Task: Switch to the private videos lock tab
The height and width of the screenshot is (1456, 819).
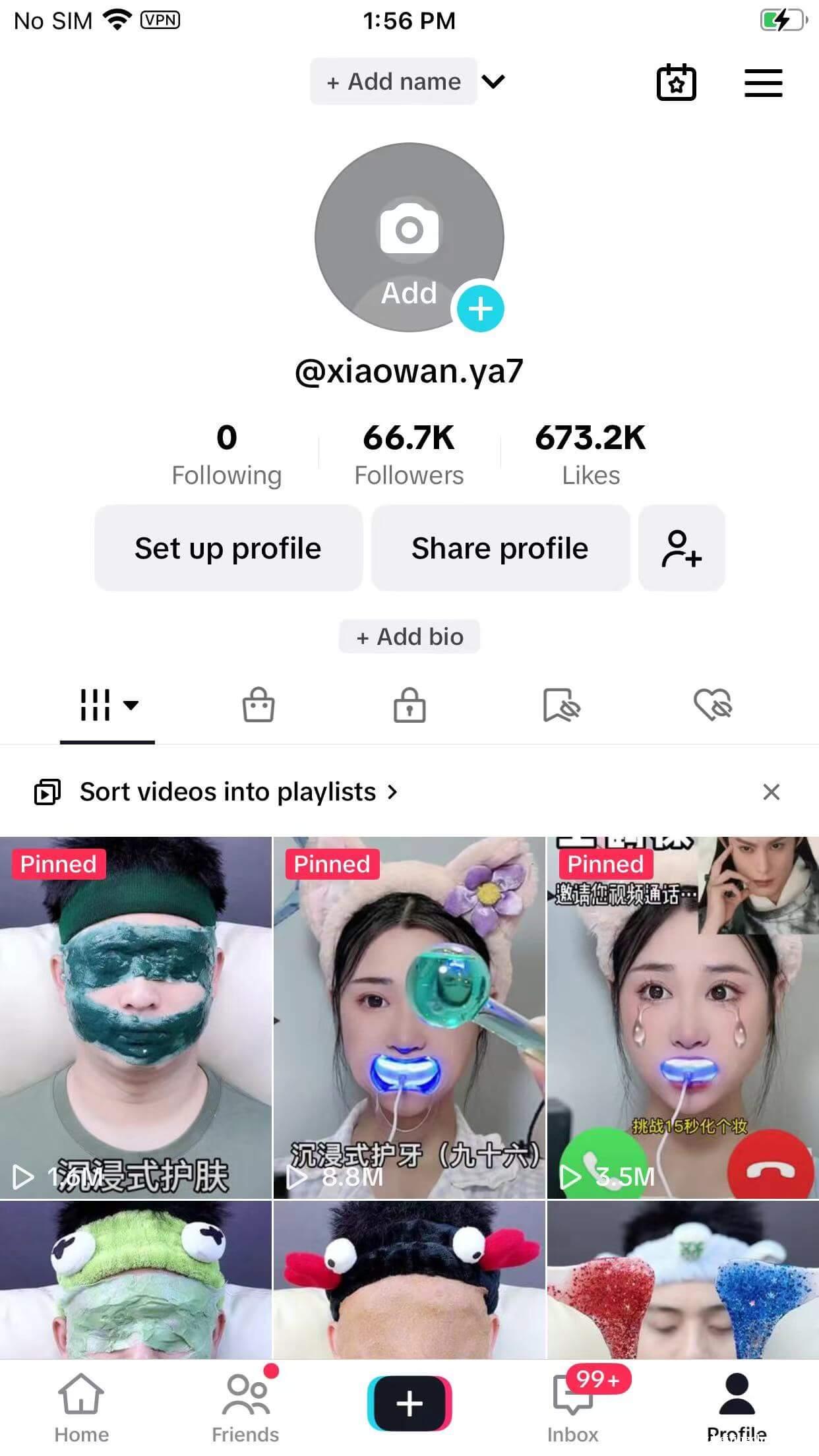Action: click(409, 706)
